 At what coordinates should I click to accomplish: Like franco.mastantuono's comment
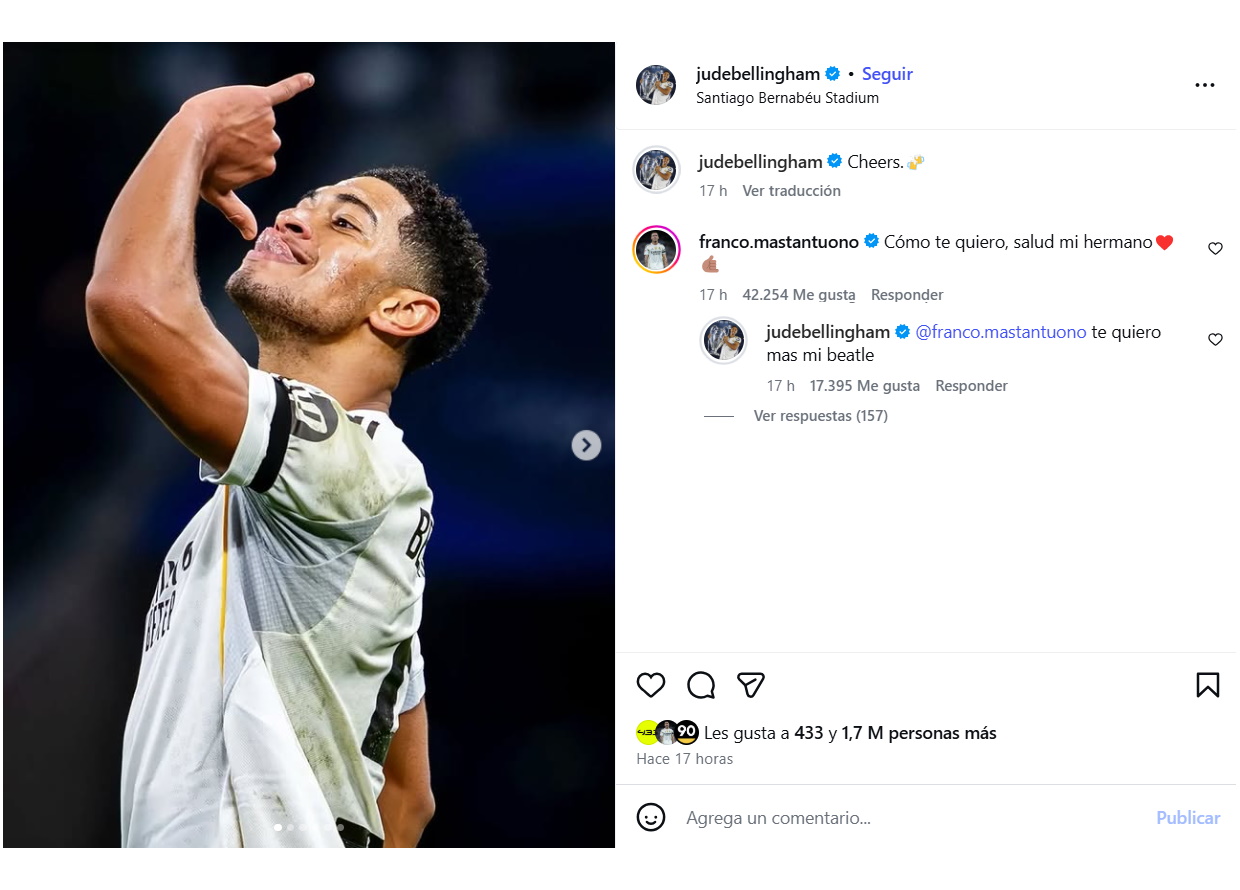1215,249
